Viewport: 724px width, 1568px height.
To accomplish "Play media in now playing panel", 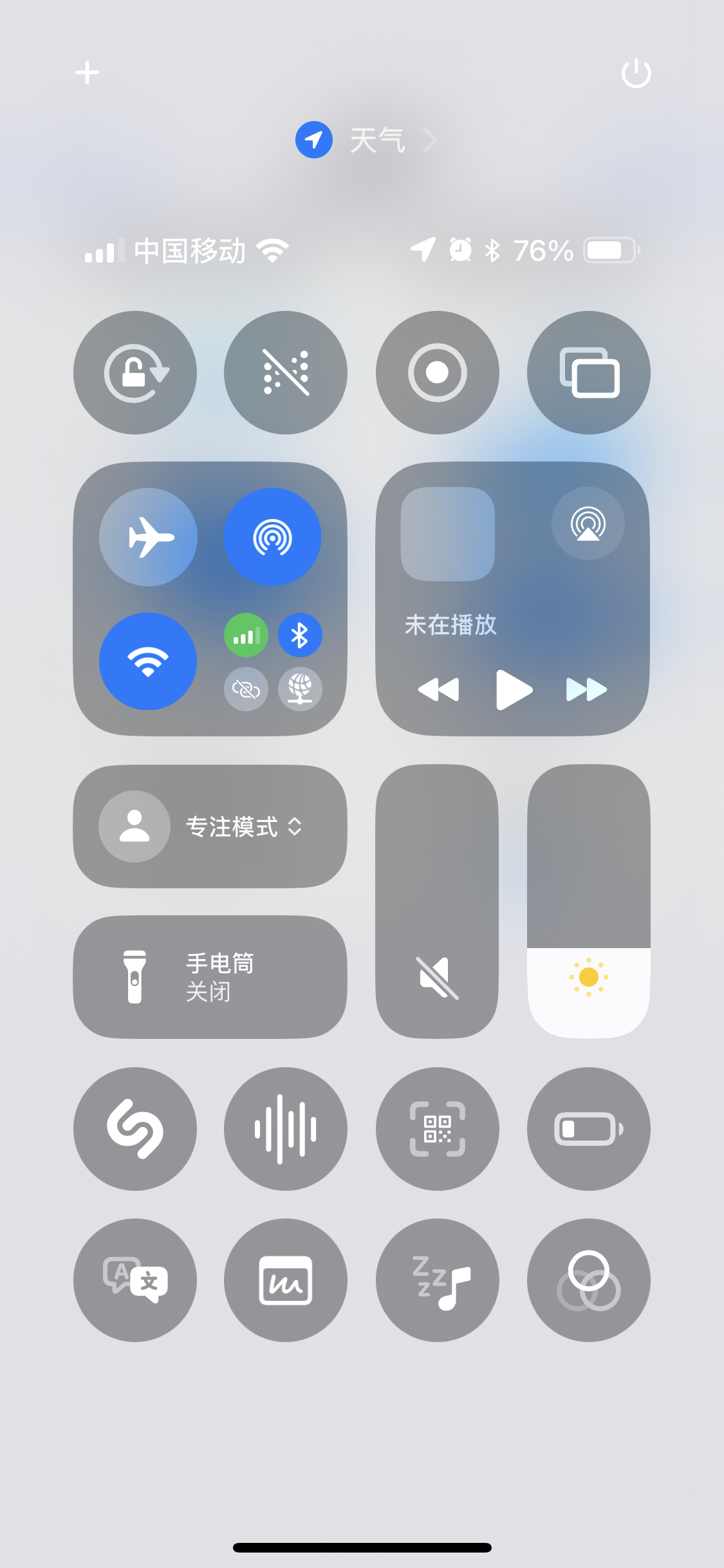I will click(x=514, y=689).
